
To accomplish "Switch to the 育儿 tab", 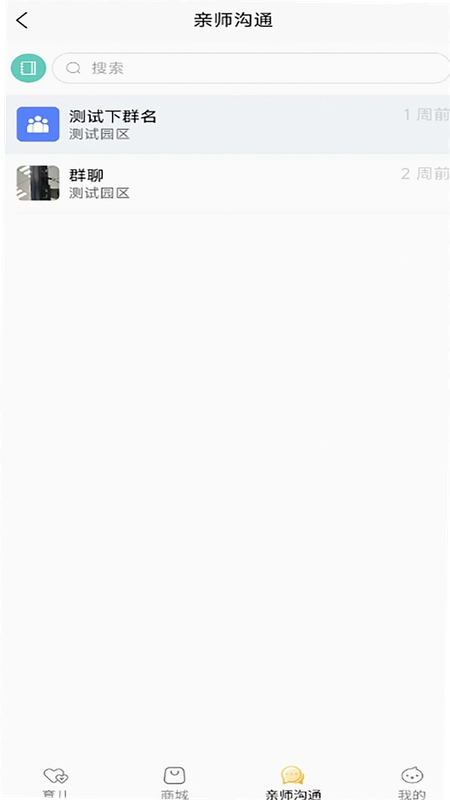I will tap(56, 782).
